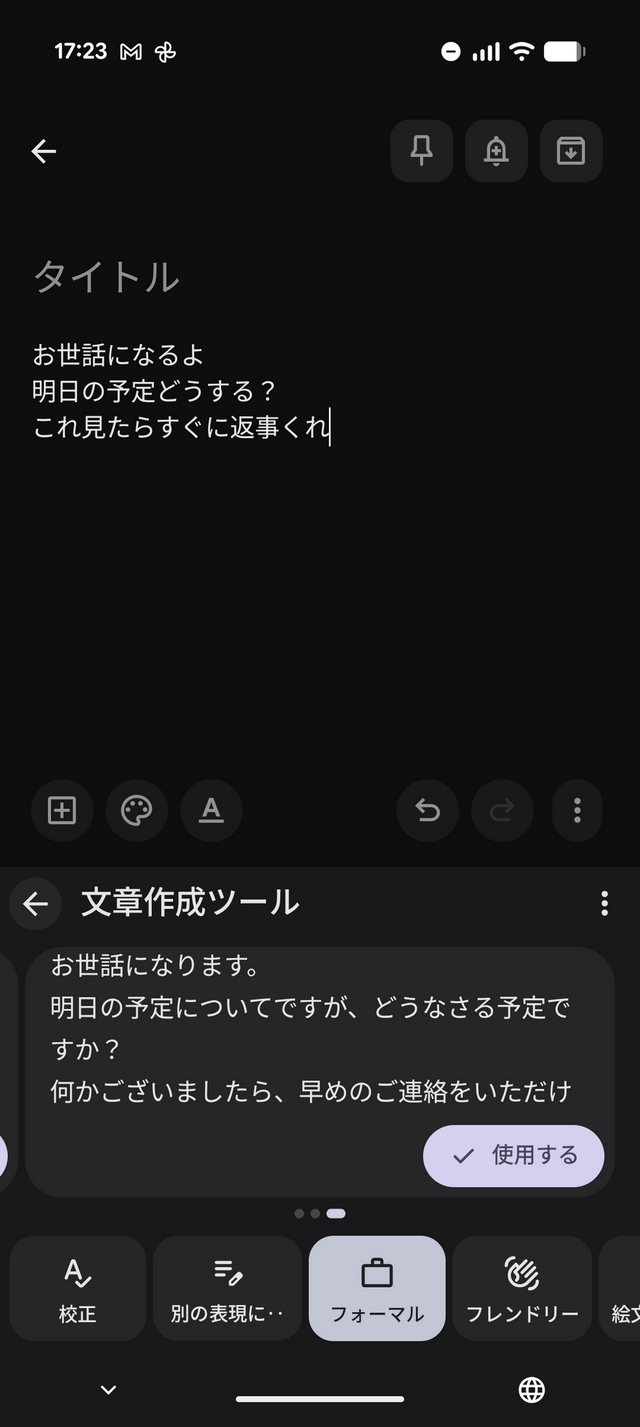Select the フォーマル style

(377, 1288)
